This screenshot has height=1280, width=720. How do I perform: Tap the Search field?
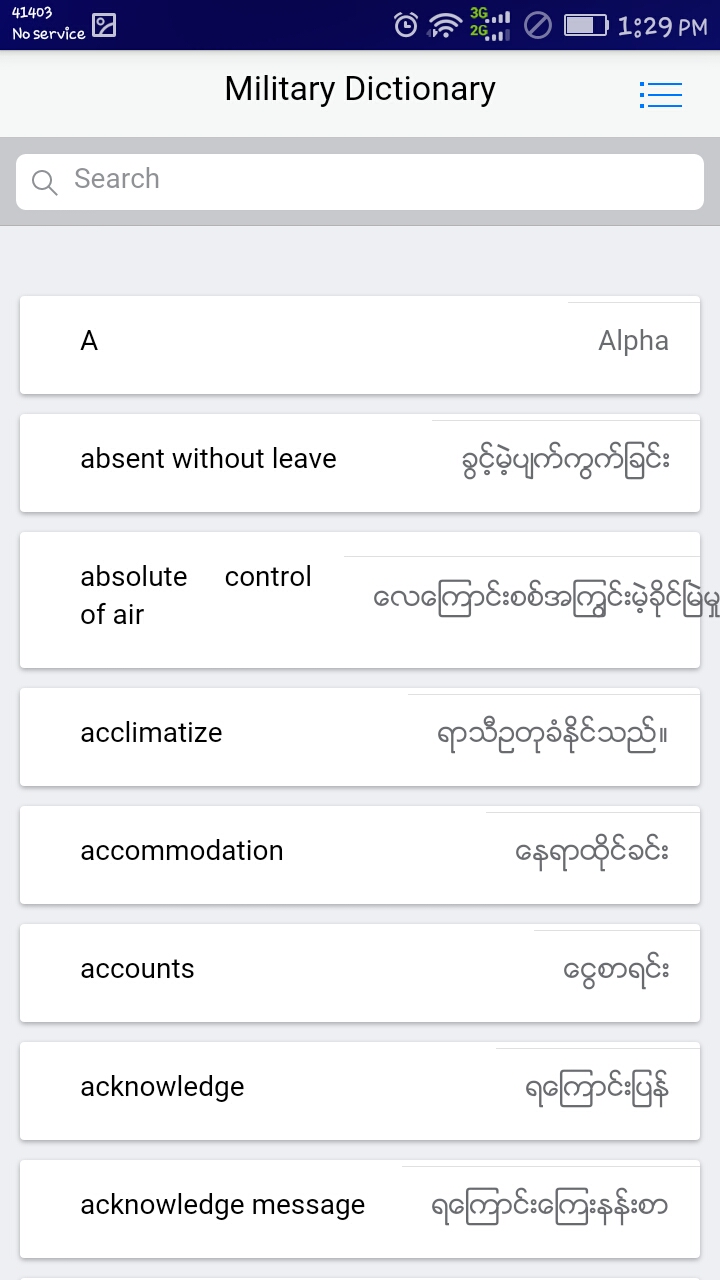click(x=360, y=181)
